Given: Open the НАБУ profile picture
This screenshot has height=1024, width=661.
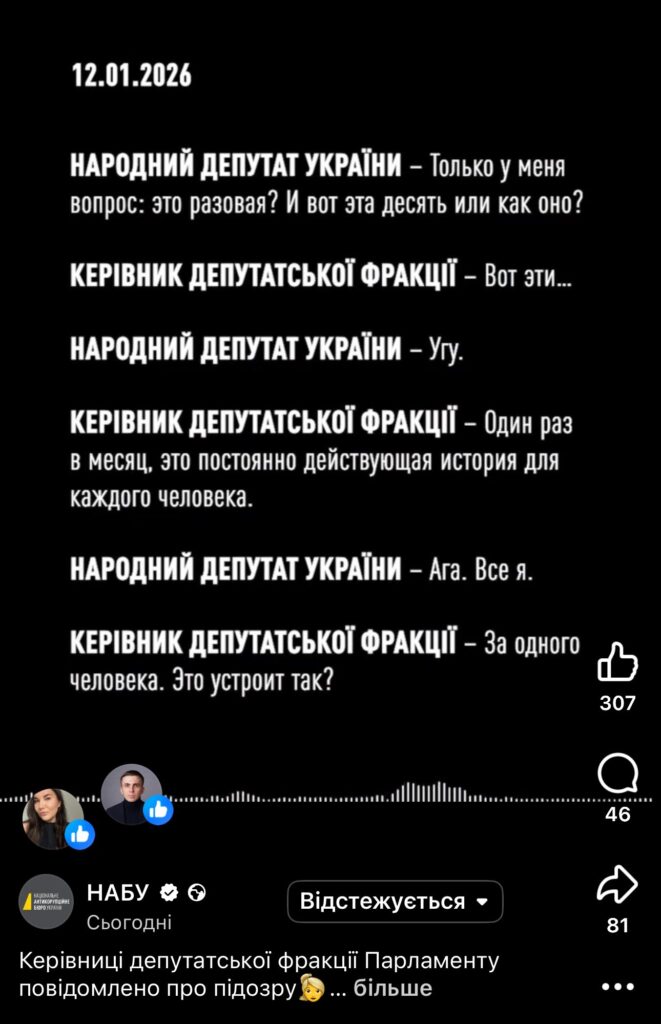Looking at the screenshot, I should [x=47, y=901].
